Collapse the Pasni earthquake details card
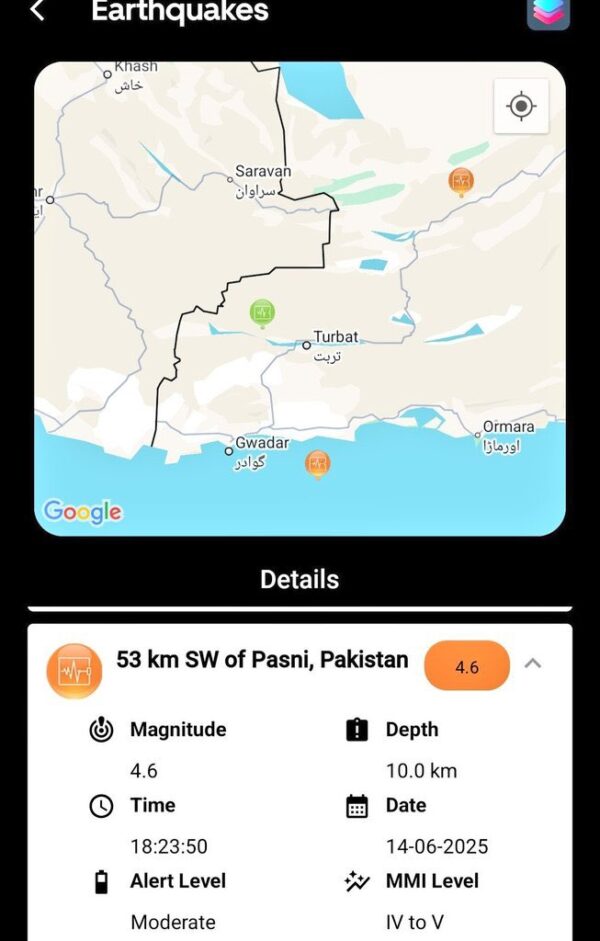This screenshot has height=941, width=600. (533, 663)
